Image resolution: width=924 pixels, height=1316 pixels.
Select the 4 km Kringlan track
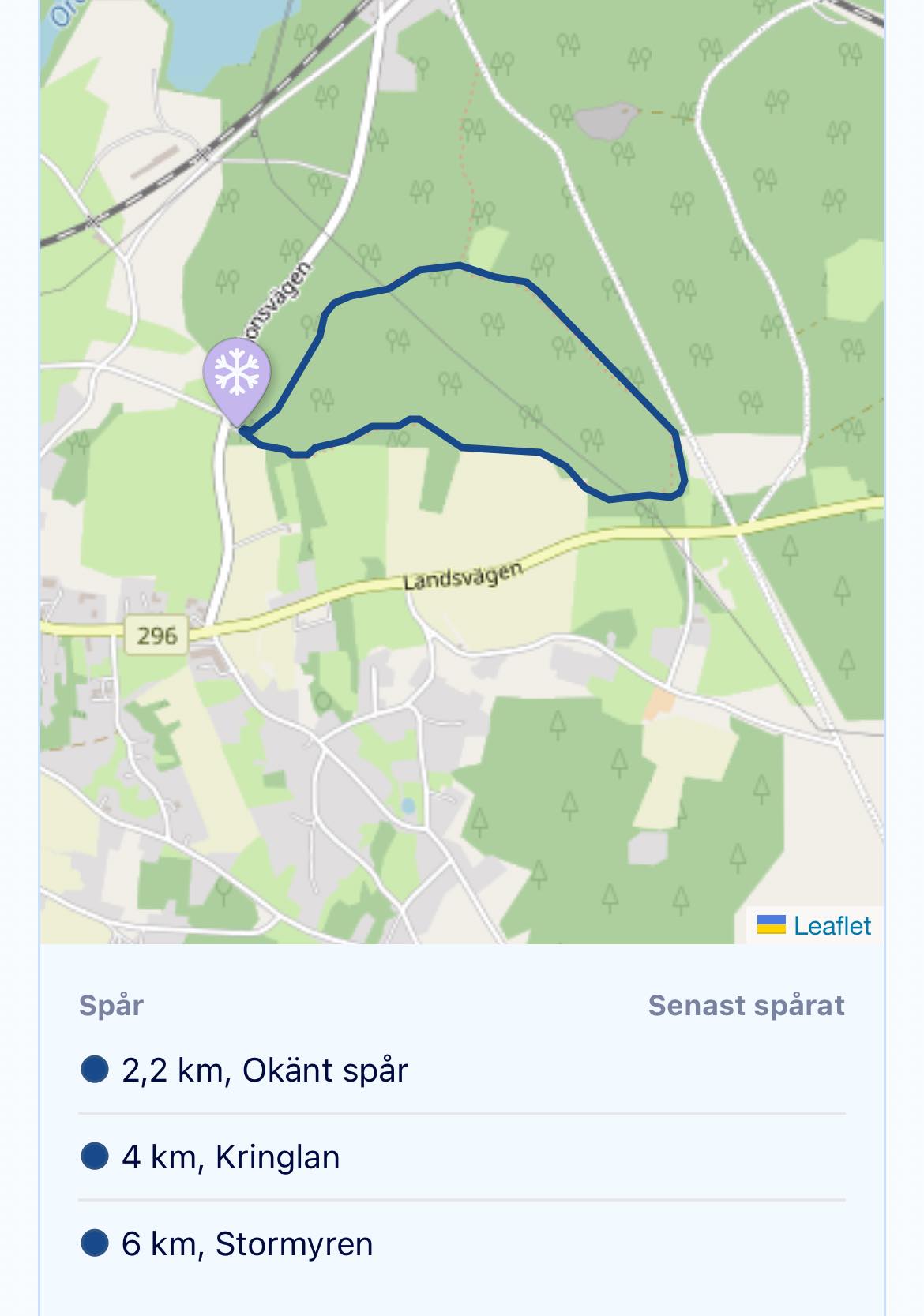click(x=231, y=1157)
